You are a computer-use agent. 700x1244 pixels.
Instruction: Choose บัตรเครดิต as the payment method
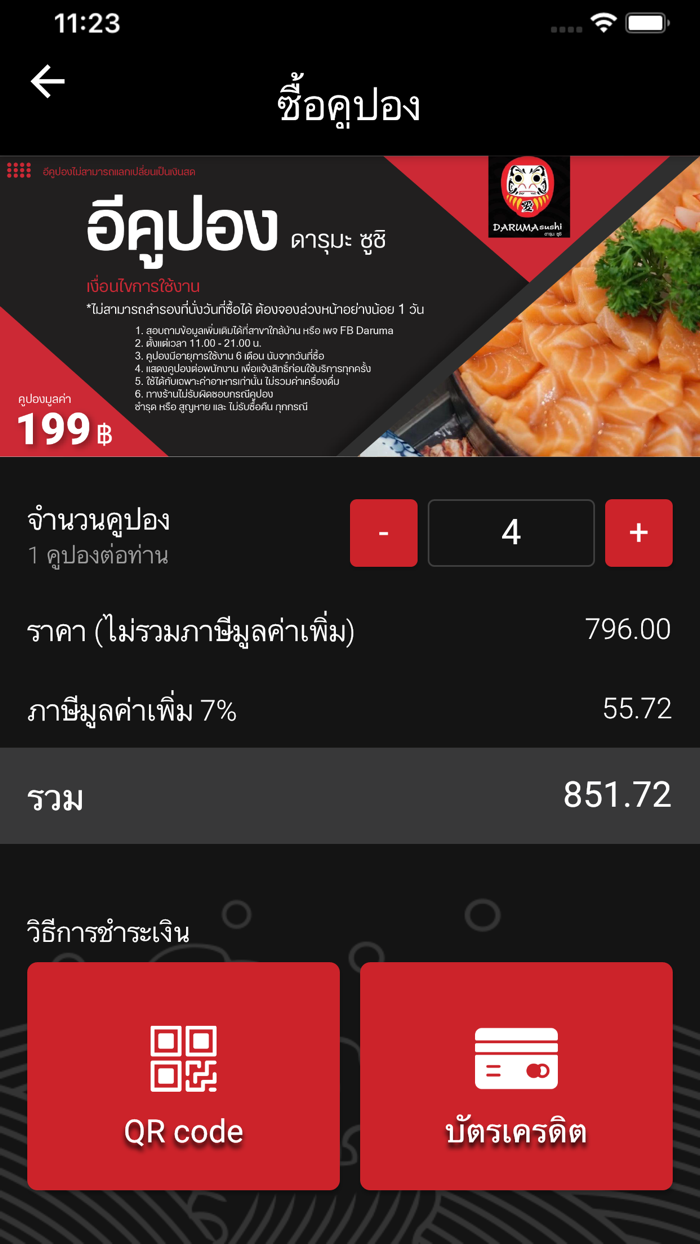516,1076
